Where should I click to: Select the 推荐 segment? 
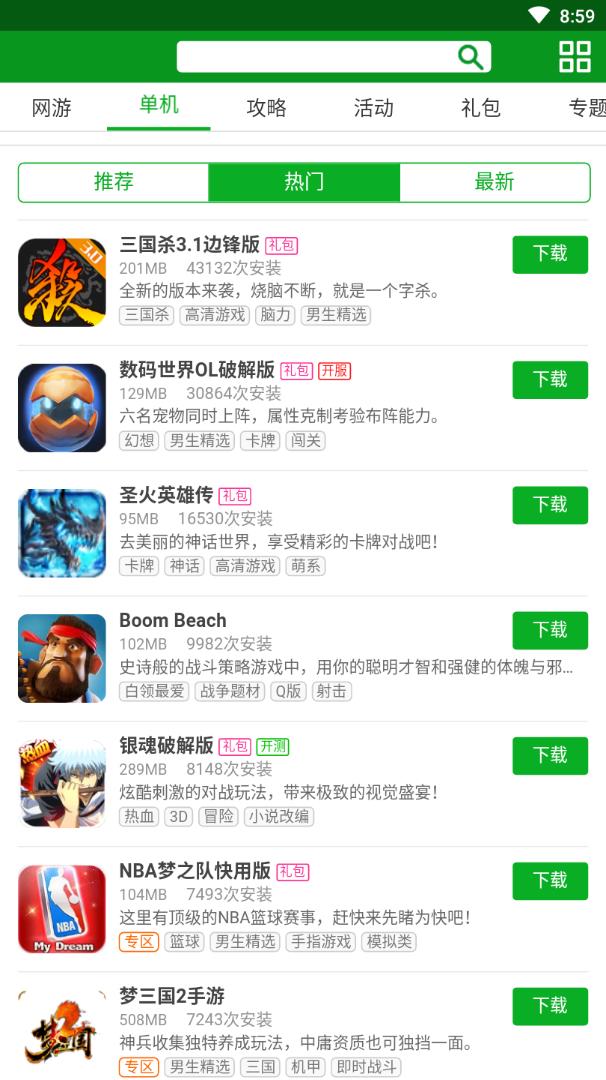pyautogui.click(x=113, y=182)
